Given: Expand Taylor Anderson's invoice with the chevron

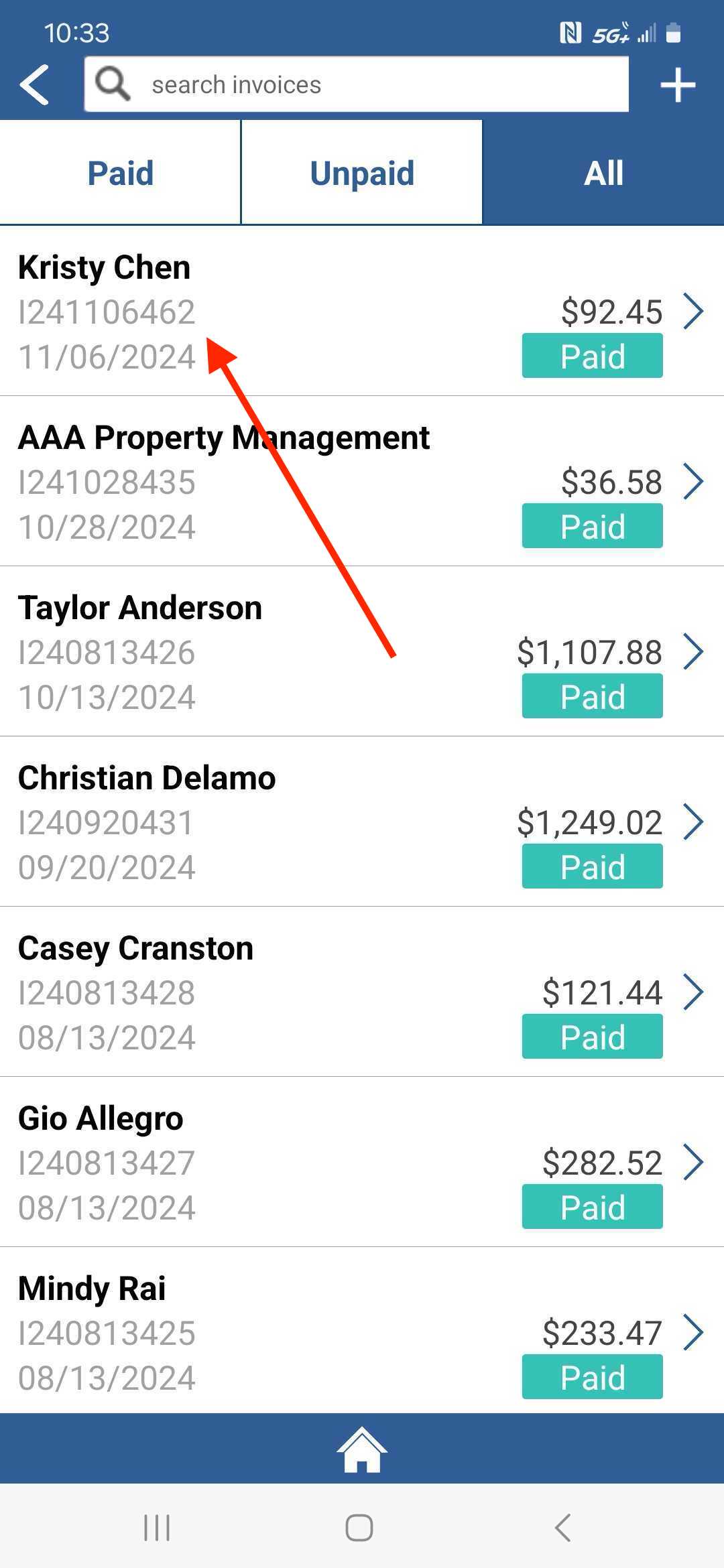Looking at the screenshot, I should [x=695, y=651].
